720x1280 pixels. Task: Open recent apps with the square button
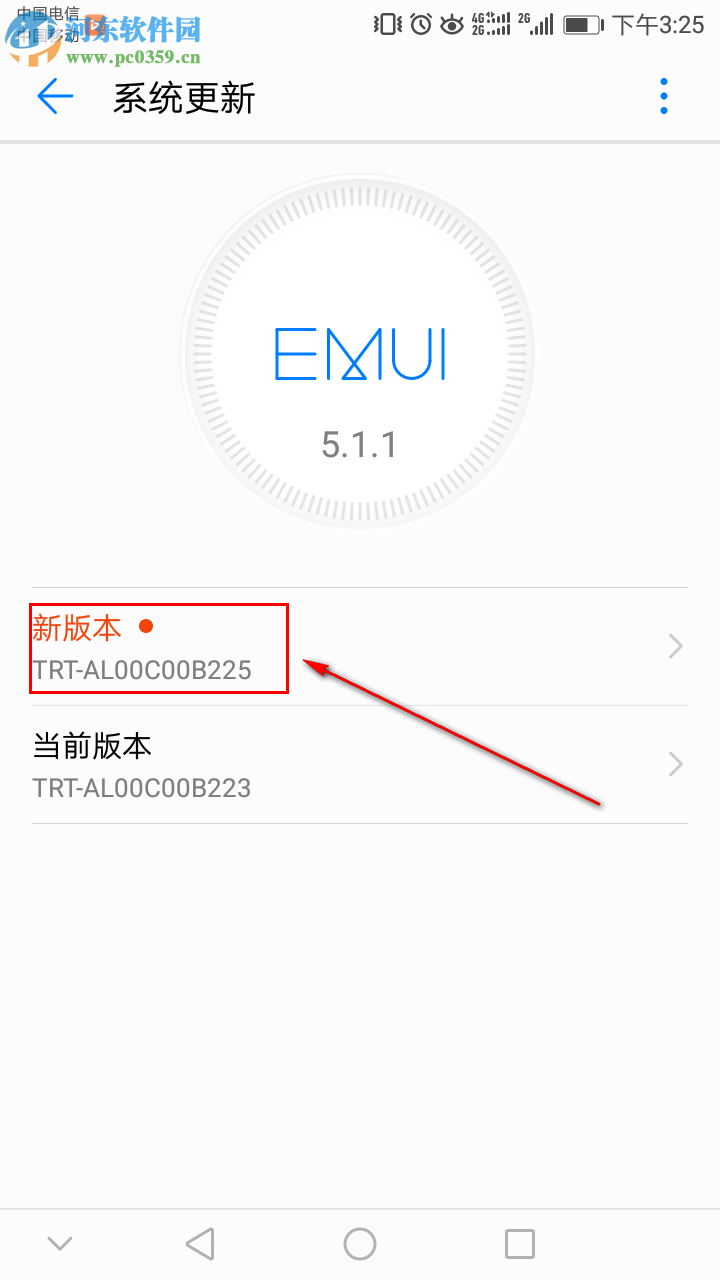[x=519, y=1243]
